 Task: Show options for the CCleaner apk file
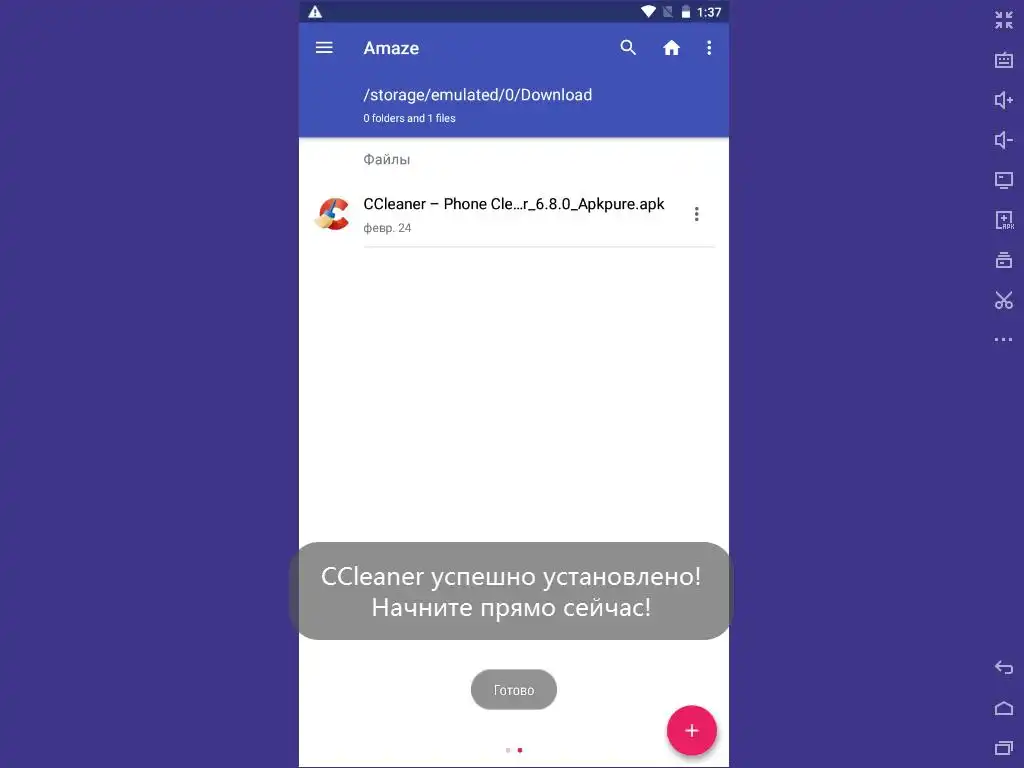click(697, 214)
